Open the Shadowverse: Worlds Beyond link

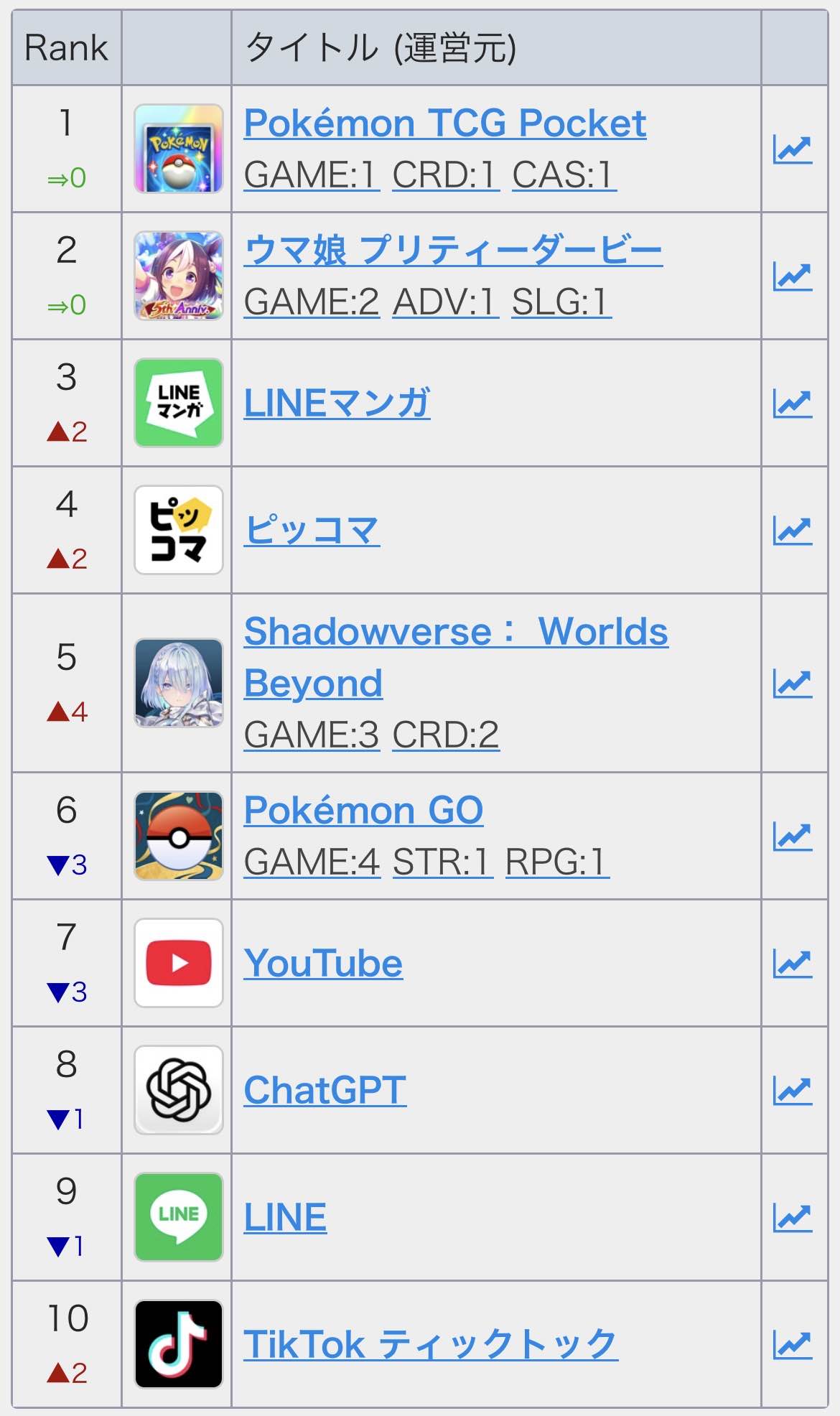[x=455, y=633]
